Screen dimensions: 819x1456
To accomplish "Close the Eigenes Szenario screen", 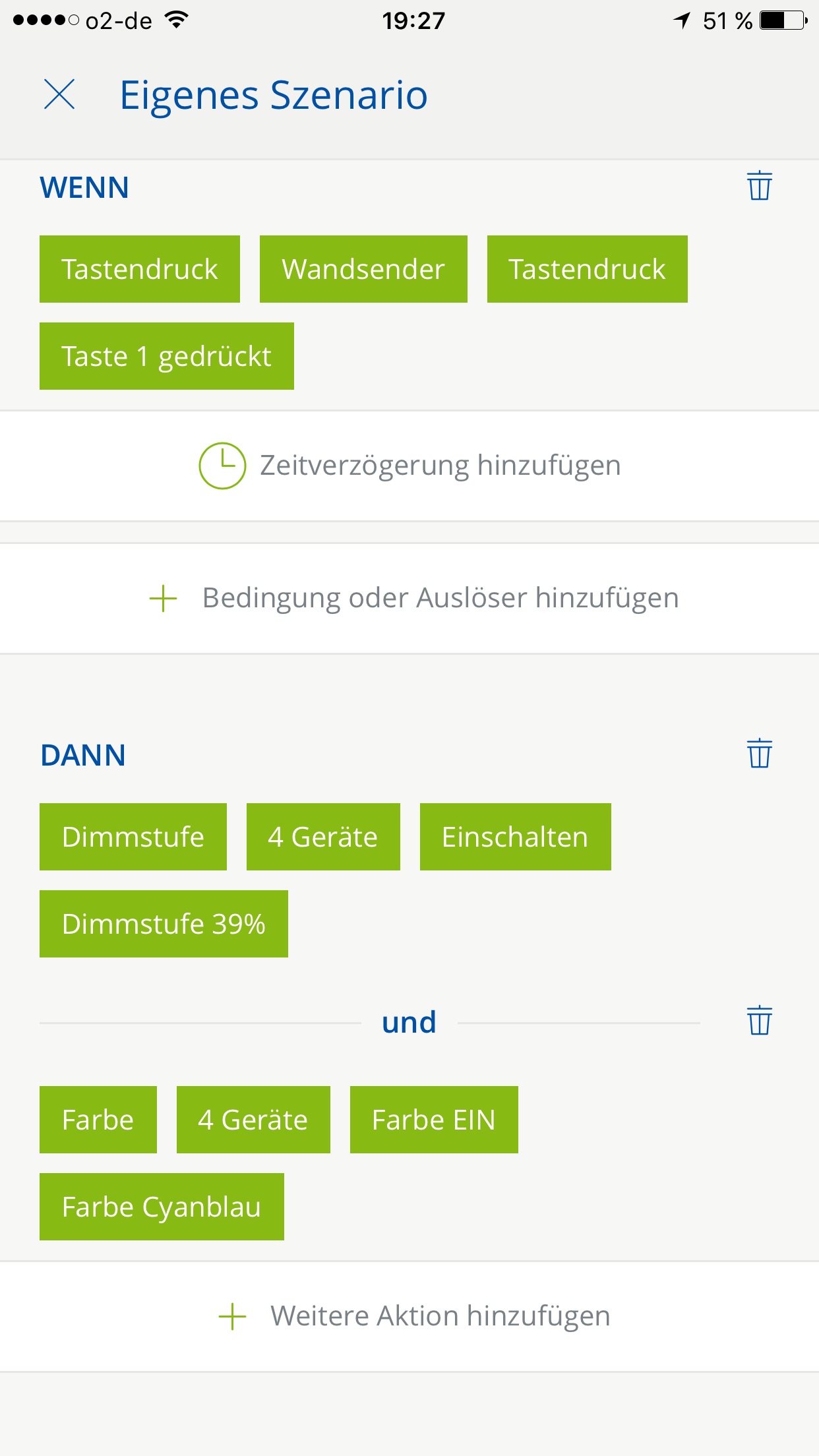I will [x=59, y=94].
